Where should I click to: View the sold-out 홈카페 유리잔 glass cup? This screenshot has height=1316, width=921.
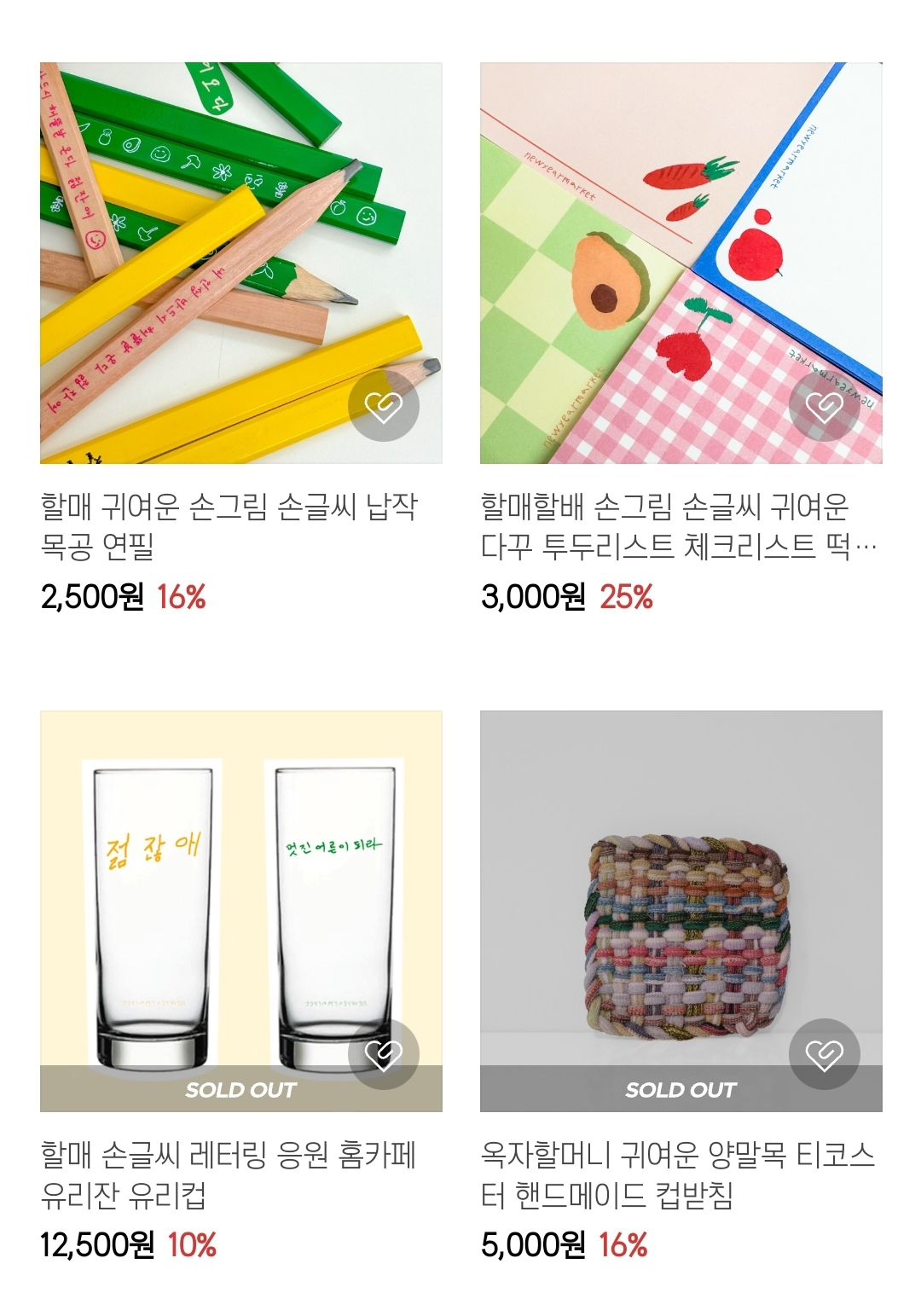pos(240,911)
